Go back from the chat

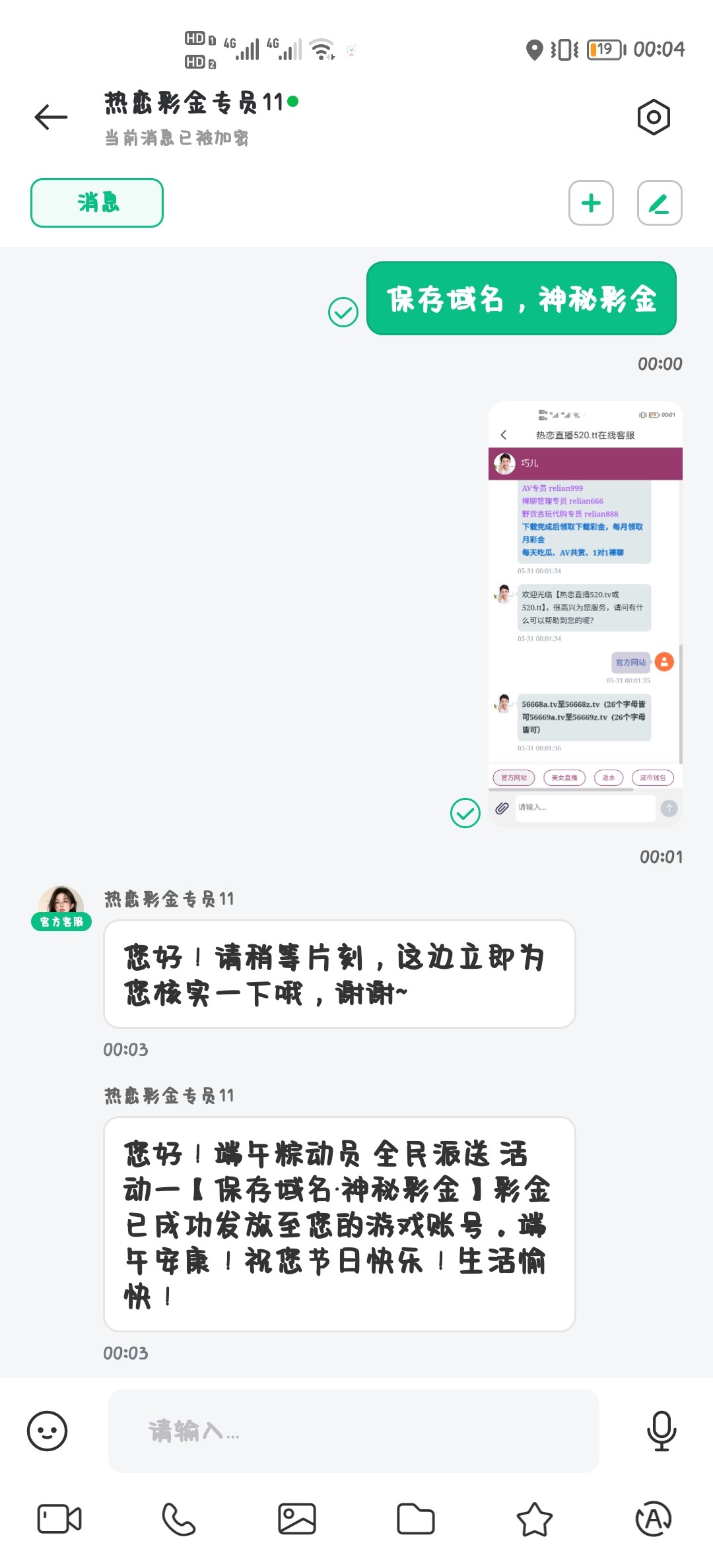click(x=51, y=117)
